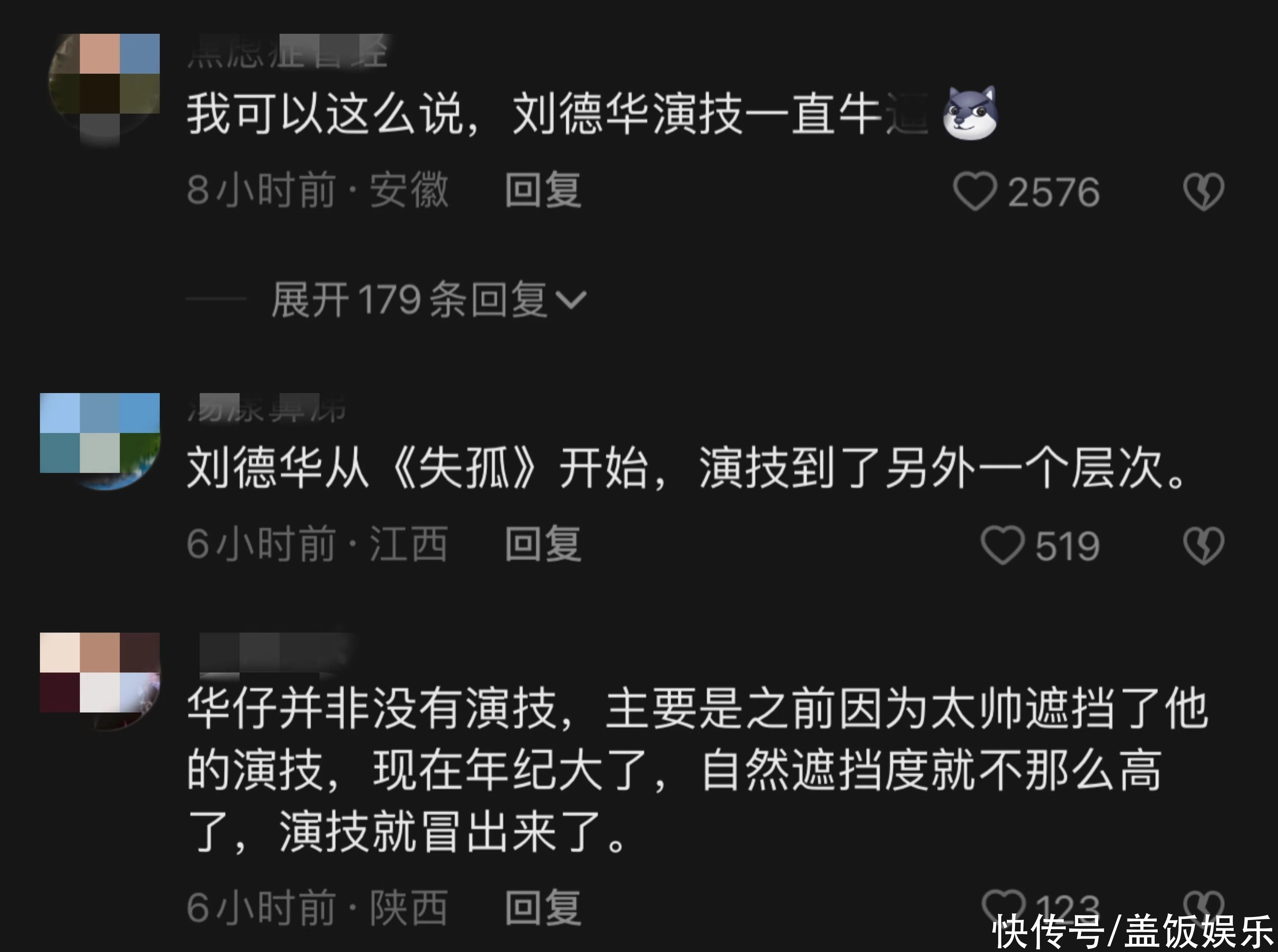Reply to the 8小时前 安徽 comment

coord(542,190)
